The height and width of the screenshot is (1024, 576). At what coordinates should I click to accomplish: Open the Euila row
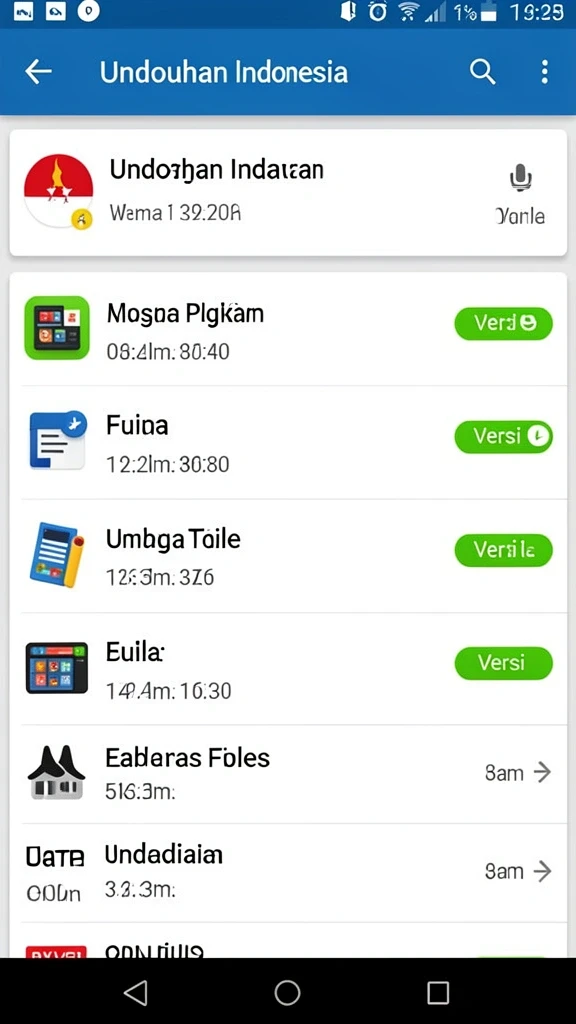tap(288, 669)
